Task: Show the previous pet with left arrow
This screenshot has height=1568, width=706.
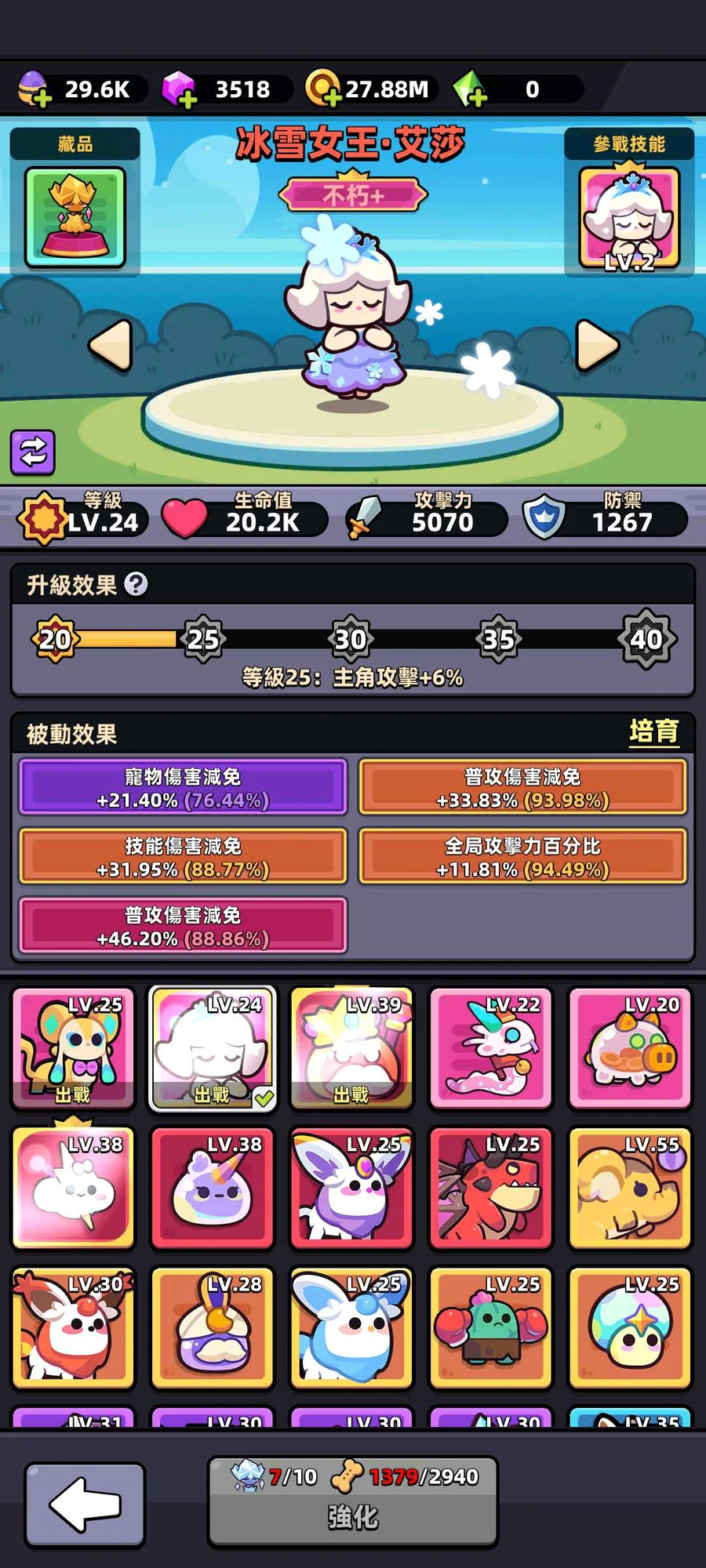Action: [111, 345]
